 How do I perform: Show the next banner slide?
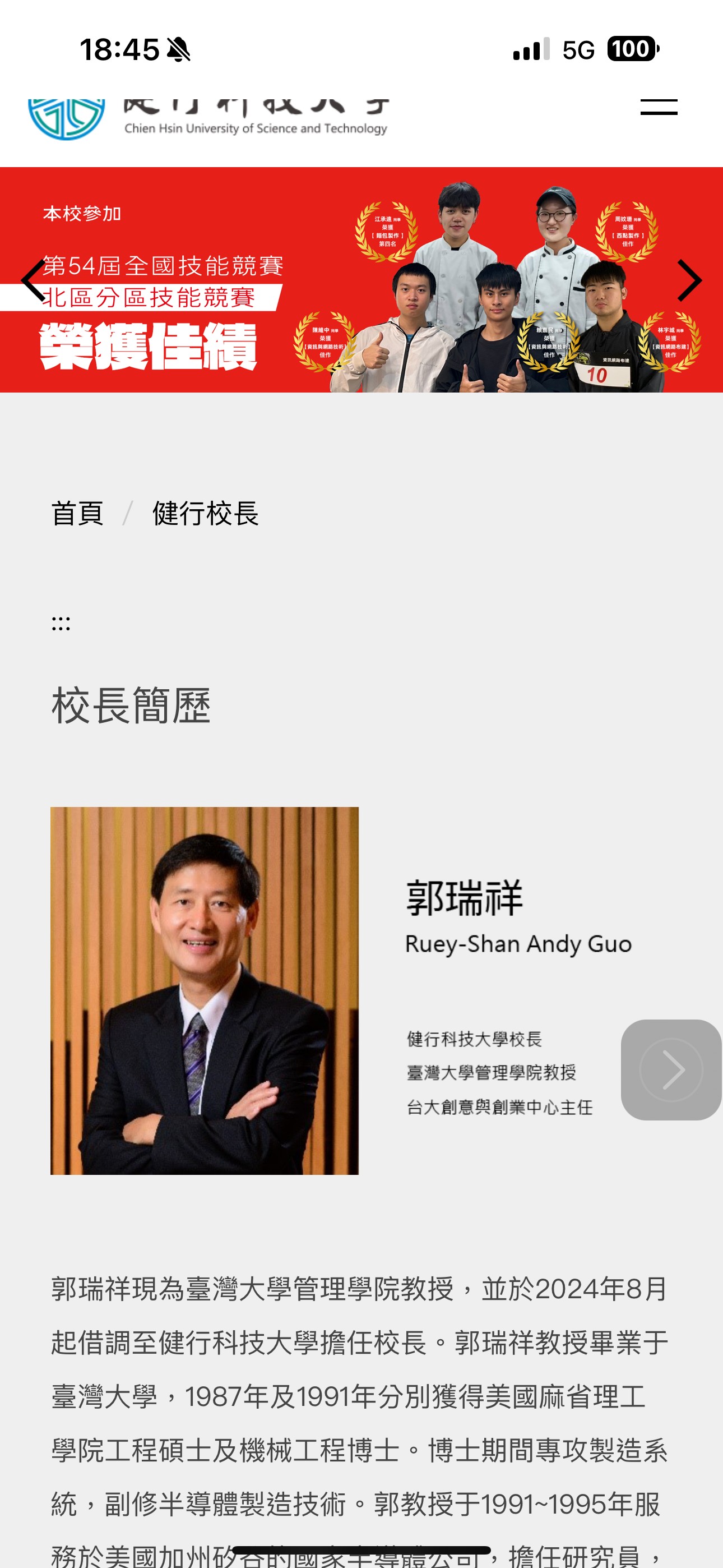(x=689, y=280)
